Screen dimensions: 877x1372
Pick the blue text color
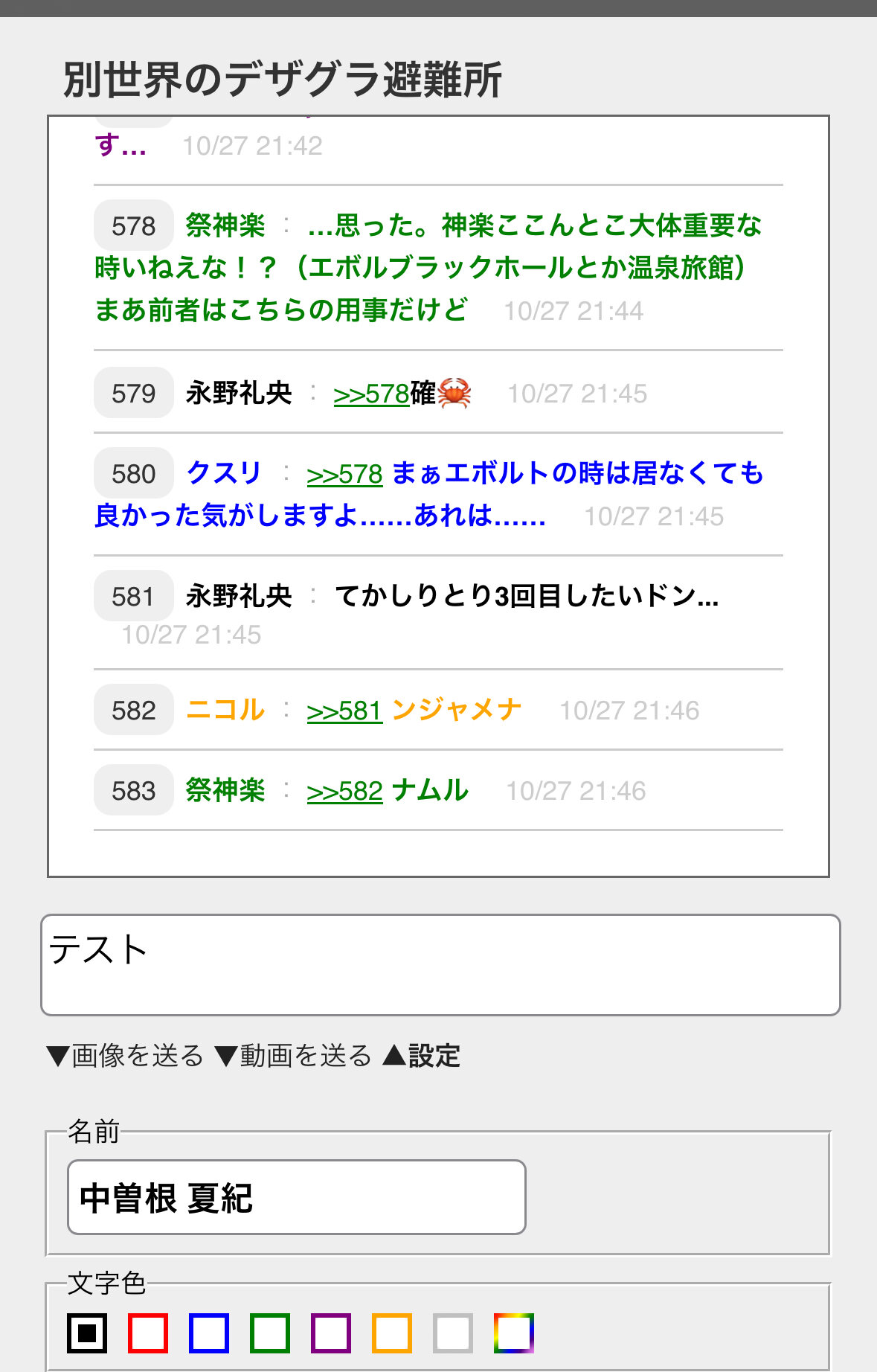[209, 1333]
